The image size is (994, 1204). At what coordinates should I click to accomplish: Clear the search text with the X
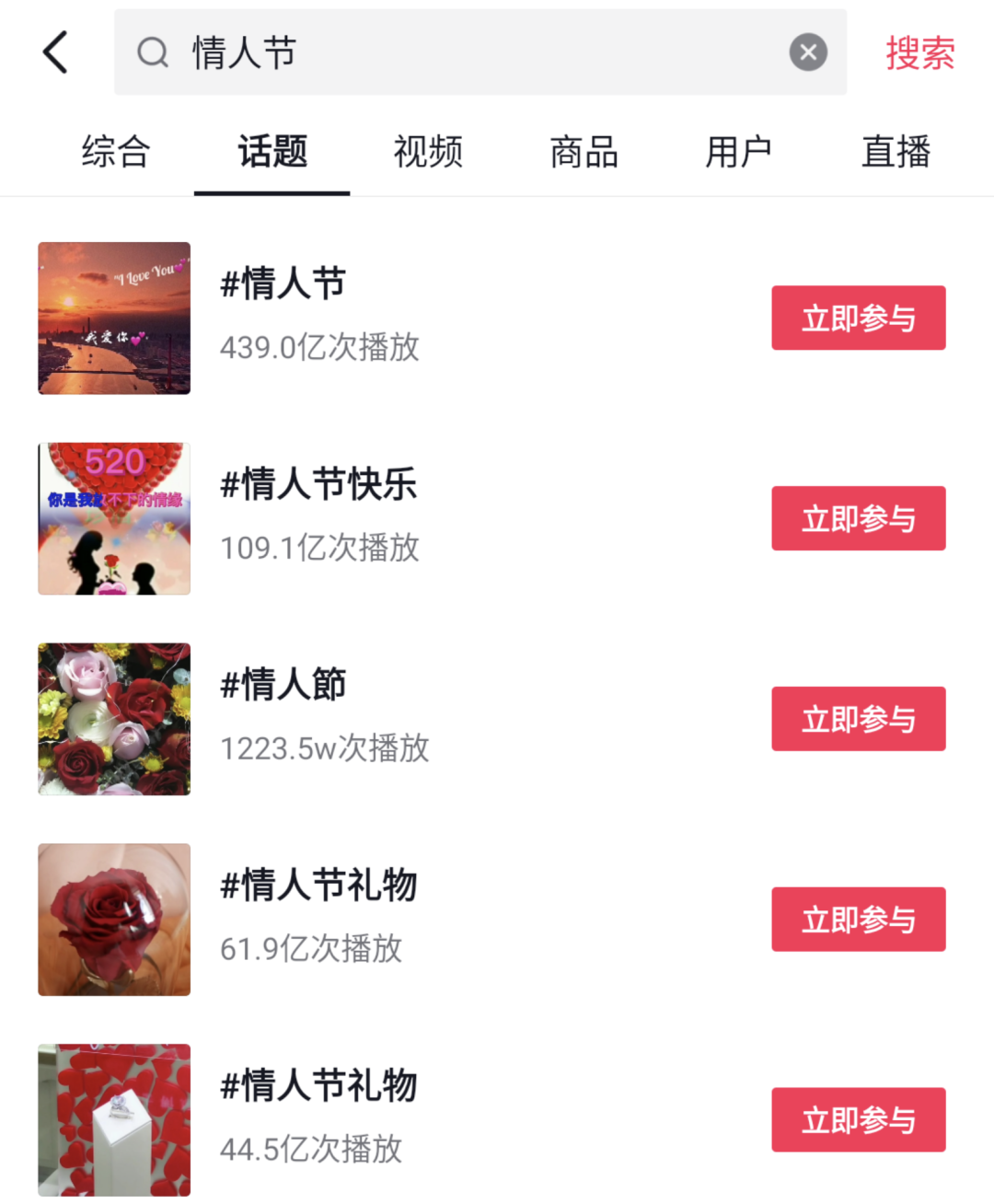[x=808, y=52]
